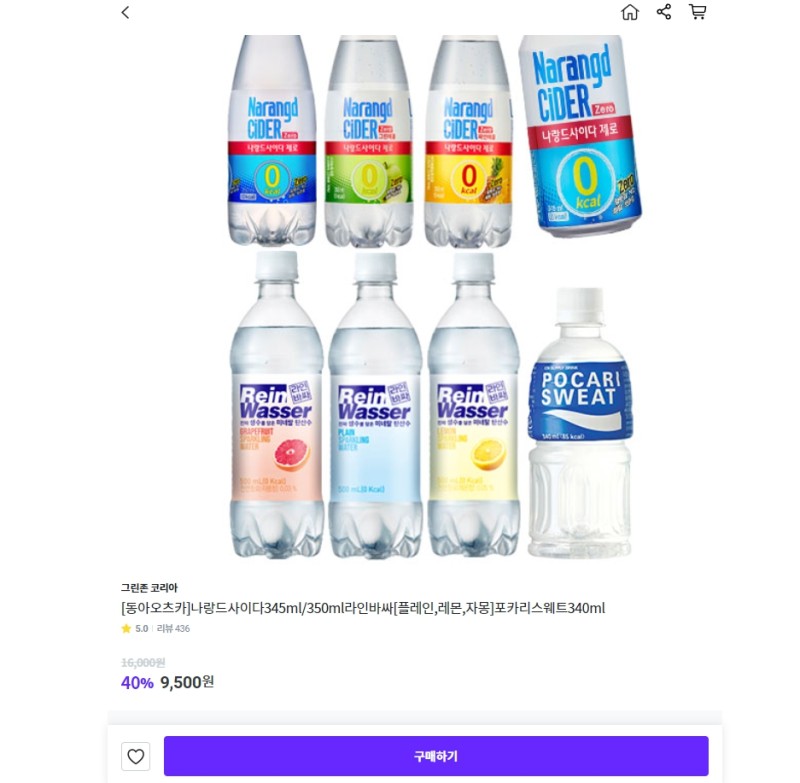The image size is (800, 783).
Task: Add product to wishlist with heart
Action: pyautogui.click(x=136, y=756)
